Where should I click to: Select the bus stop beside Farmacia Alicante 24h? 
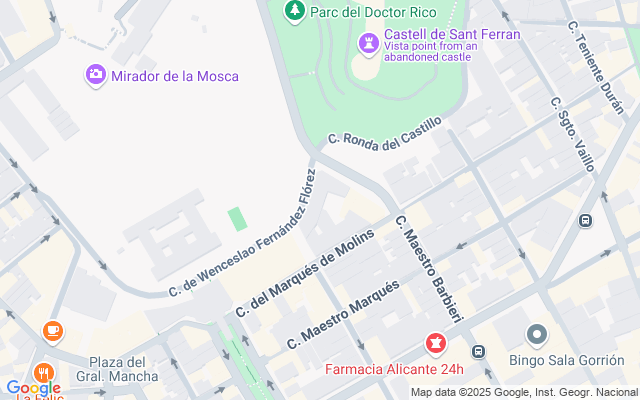tap(479, 351)
